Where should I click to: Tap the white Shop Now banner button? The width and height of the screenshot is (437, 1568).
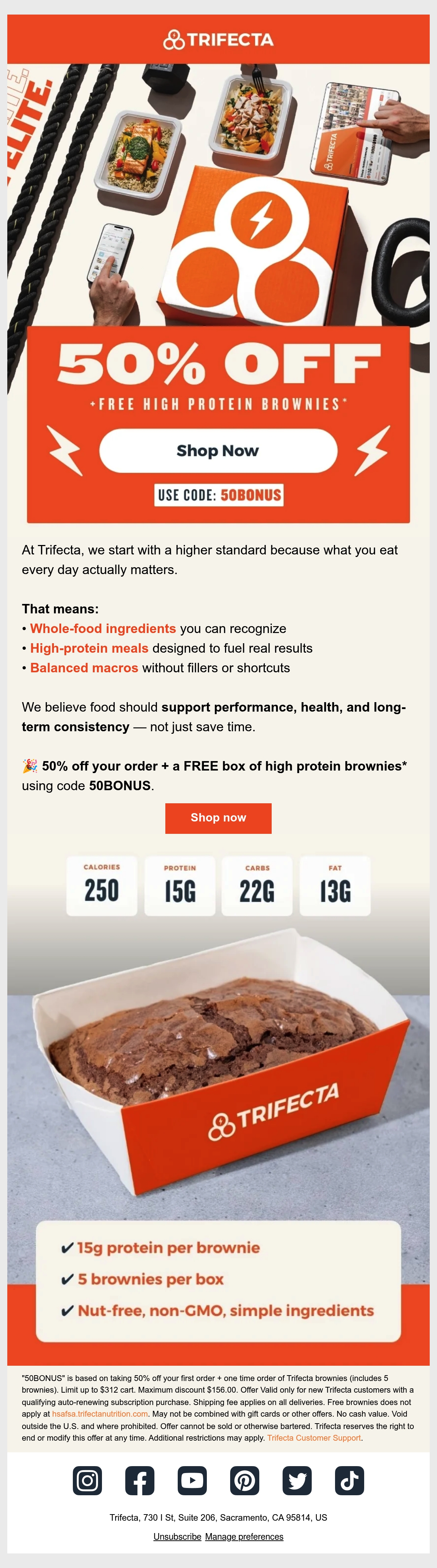pyautogui.click(x=218, y=450)
